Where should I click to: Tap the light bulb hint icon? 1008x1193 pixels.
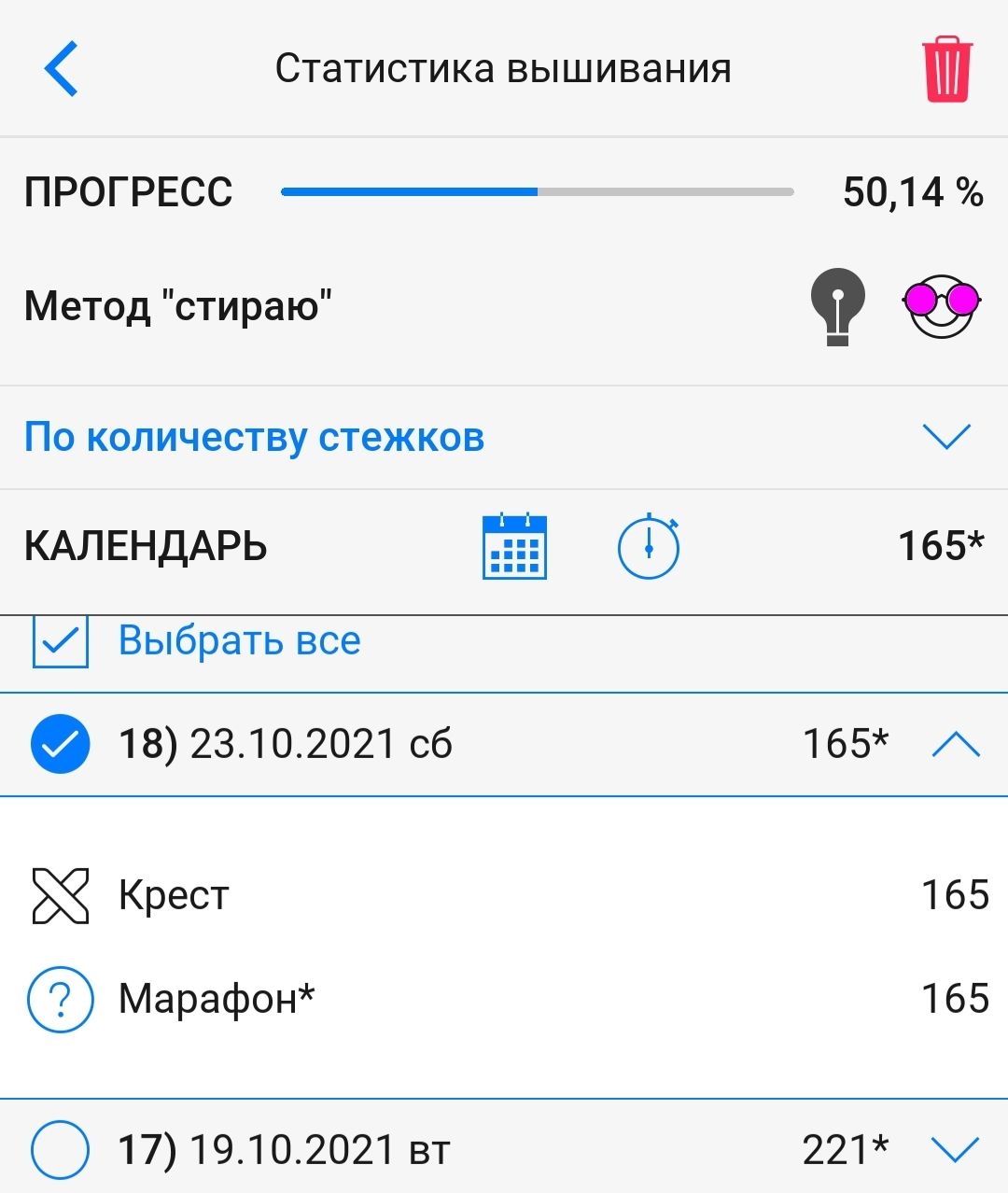click(837, 306)
